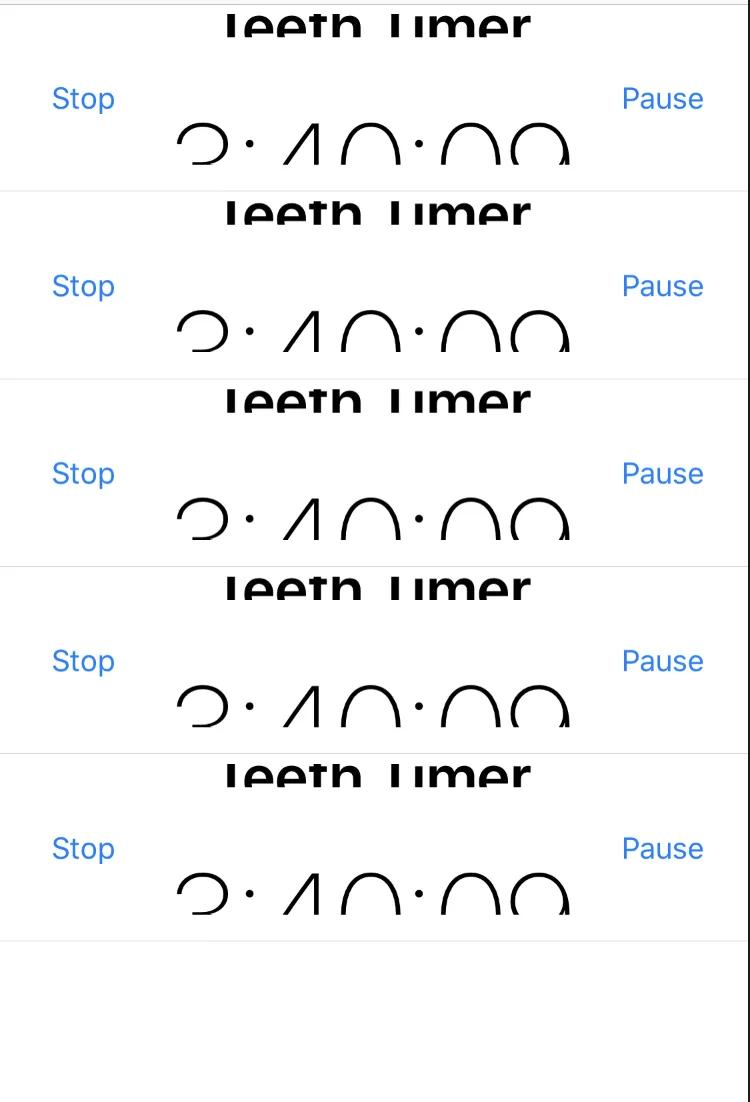Pause the fifth Teeth Timer

662,849
